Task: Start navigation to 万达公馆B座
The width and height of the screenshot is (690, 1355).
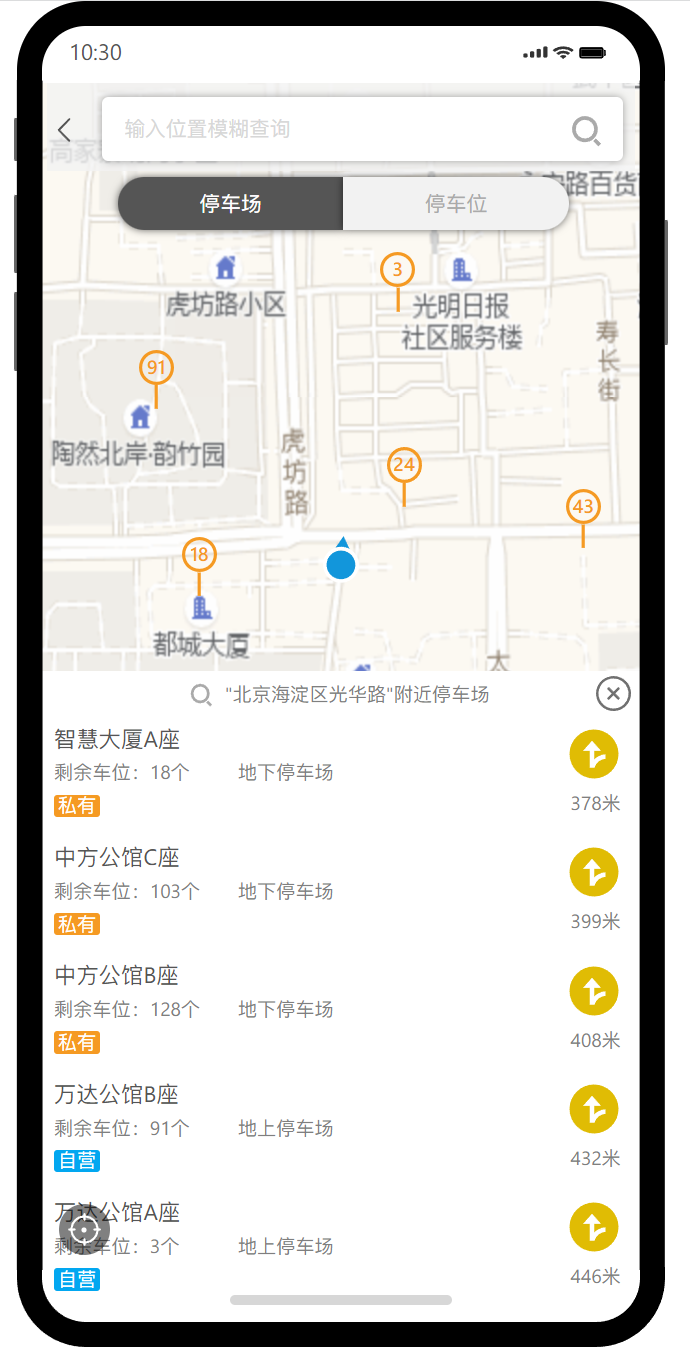Action: coord(594,1110)
